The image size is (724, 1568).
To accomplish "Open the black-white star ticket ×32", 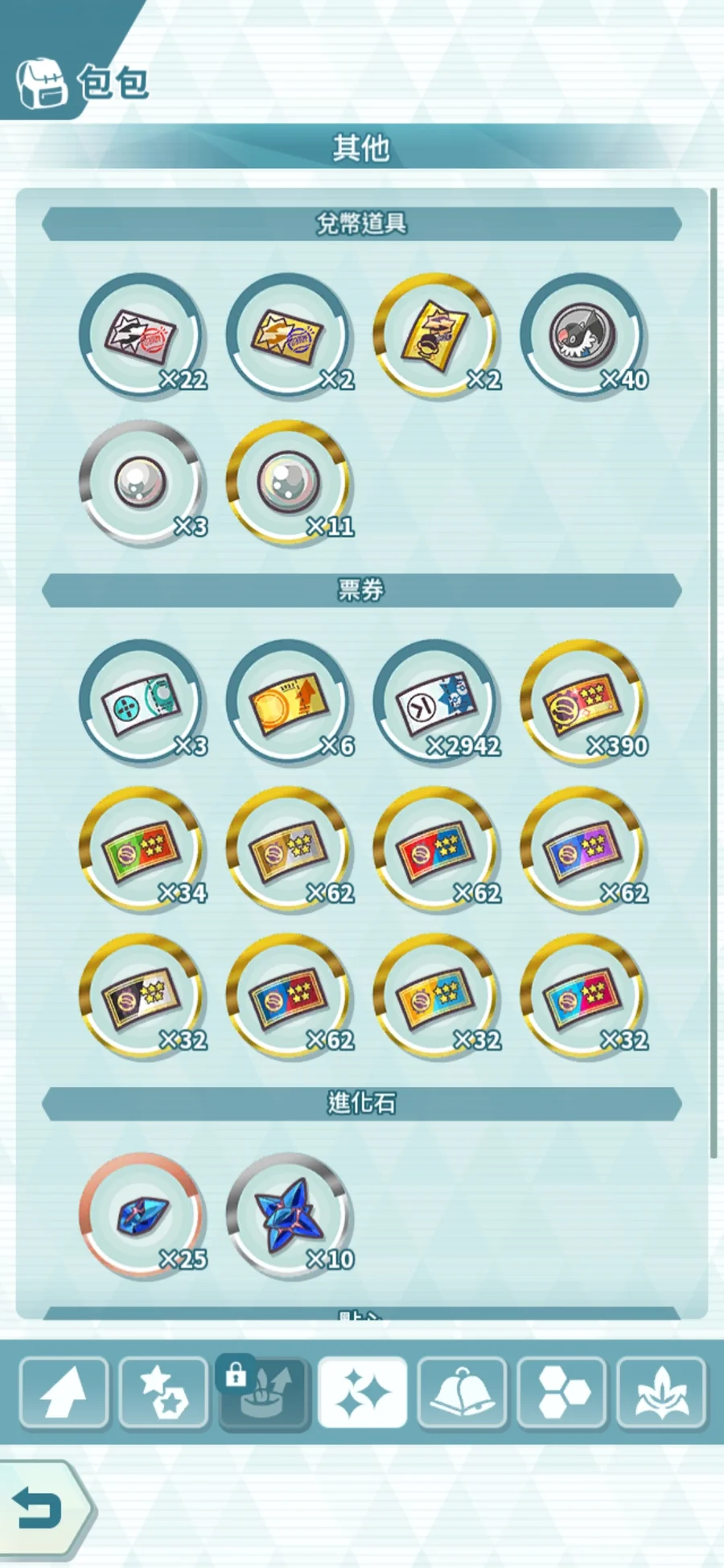I will tap(142, 996).
